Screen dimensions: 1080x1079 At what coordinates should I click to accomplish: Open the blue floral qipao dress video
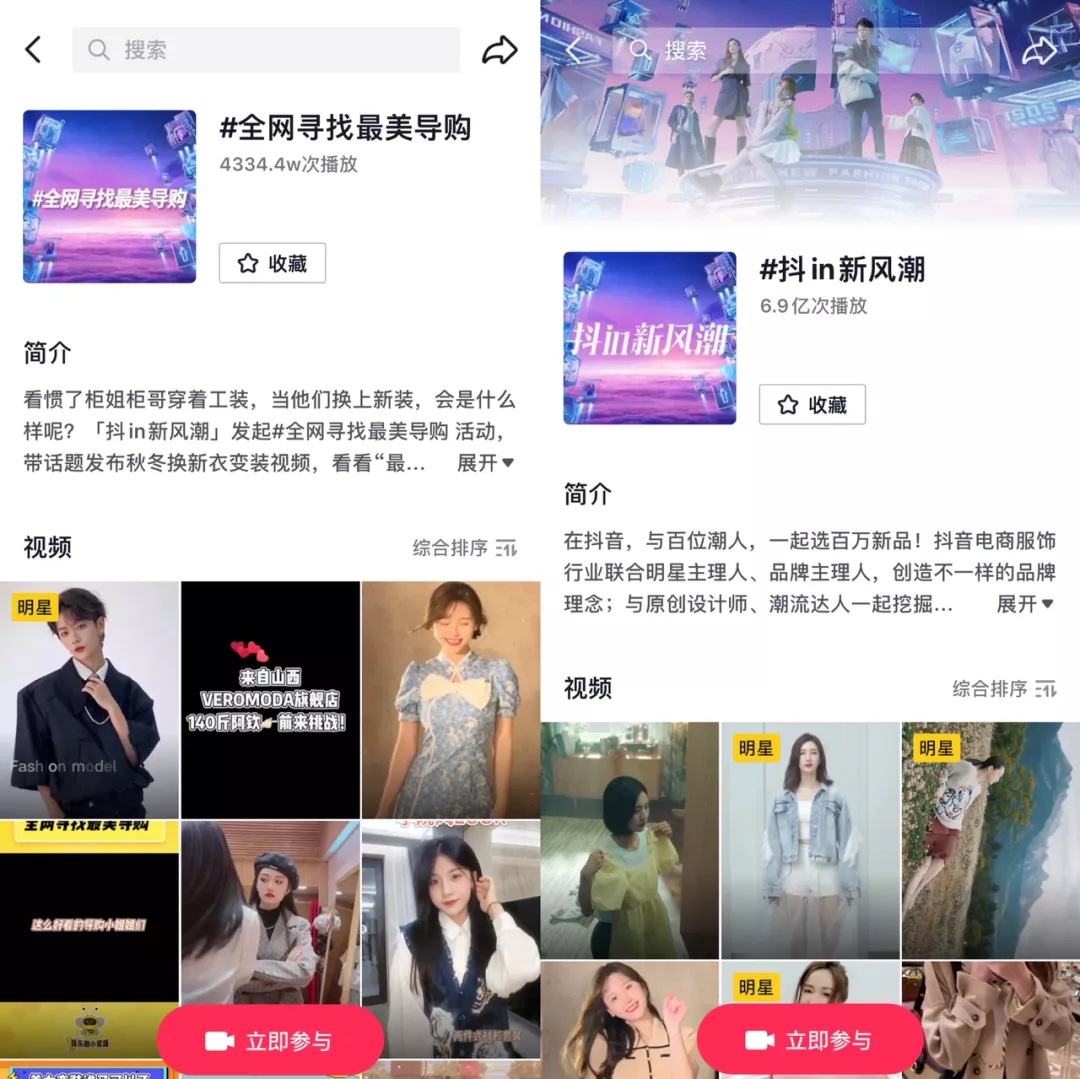click(451, 699)
